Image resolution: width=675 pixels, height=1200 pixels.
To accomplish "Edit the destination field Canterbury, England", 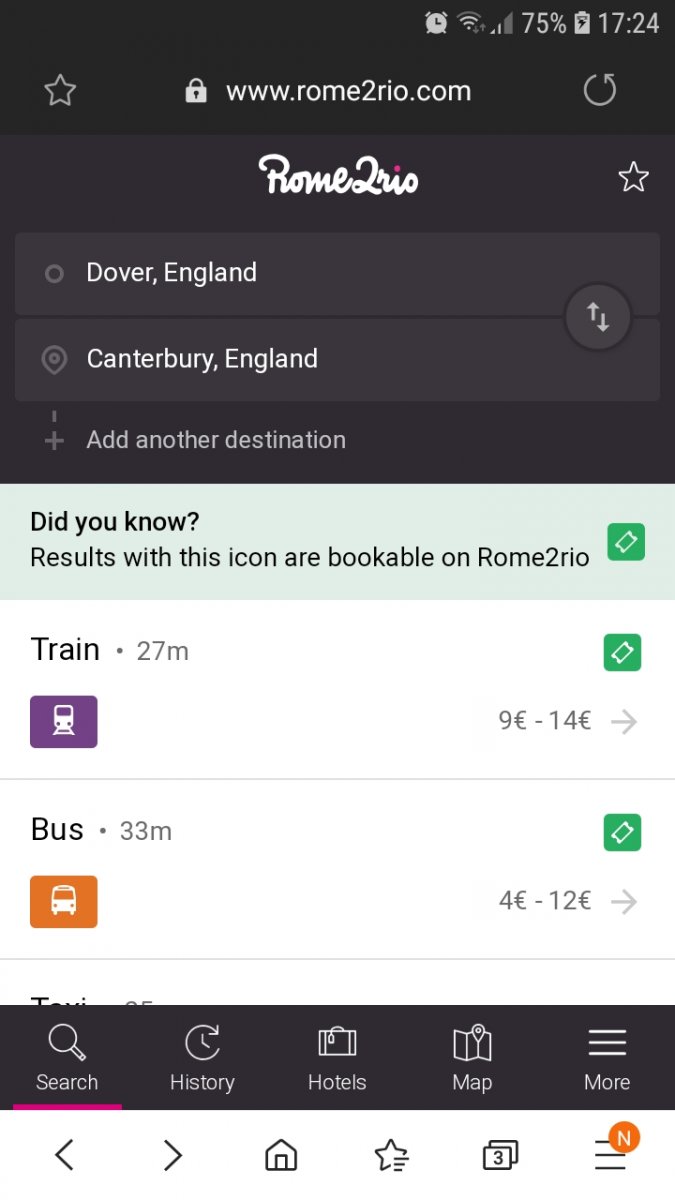I will [337, 360].
